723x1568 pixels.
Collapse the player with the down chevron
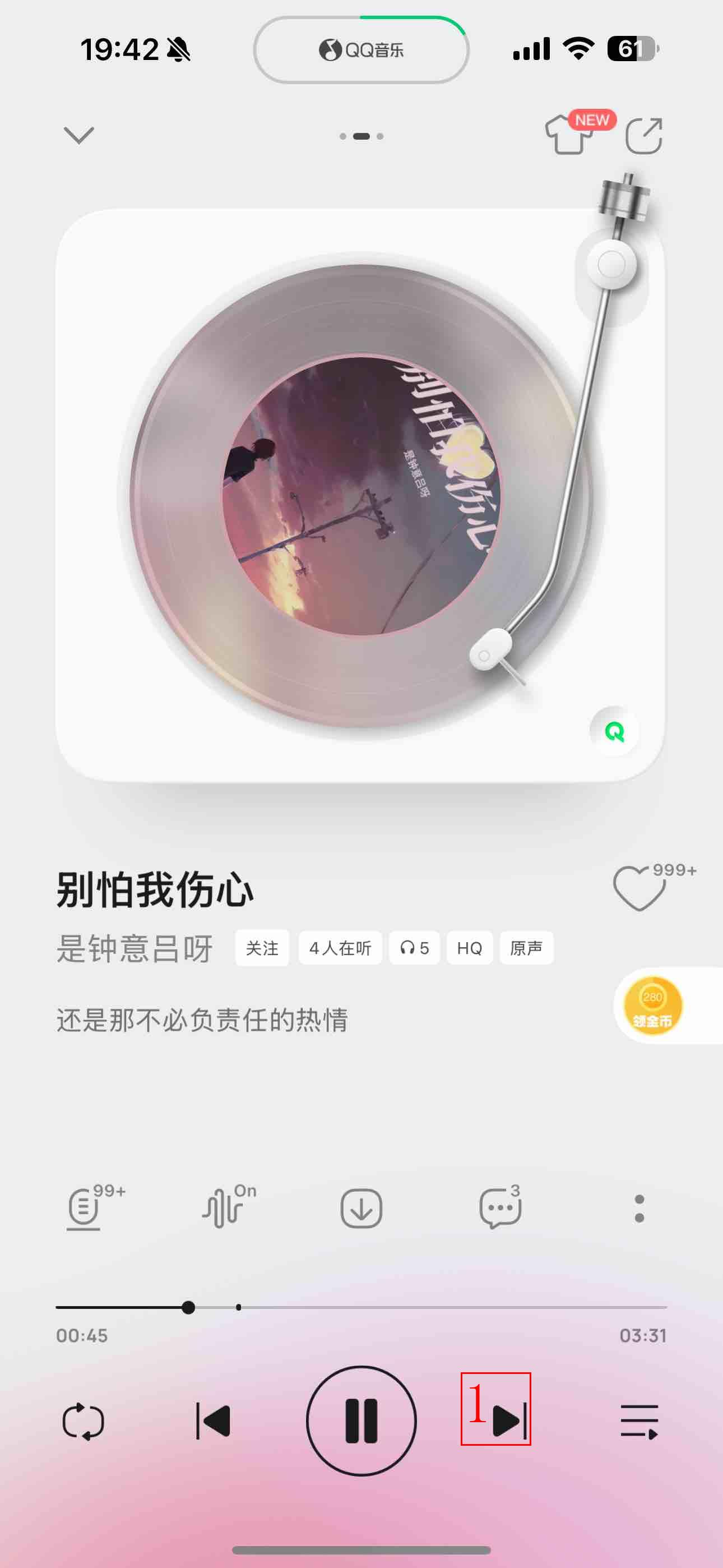[x=79, y=135]
